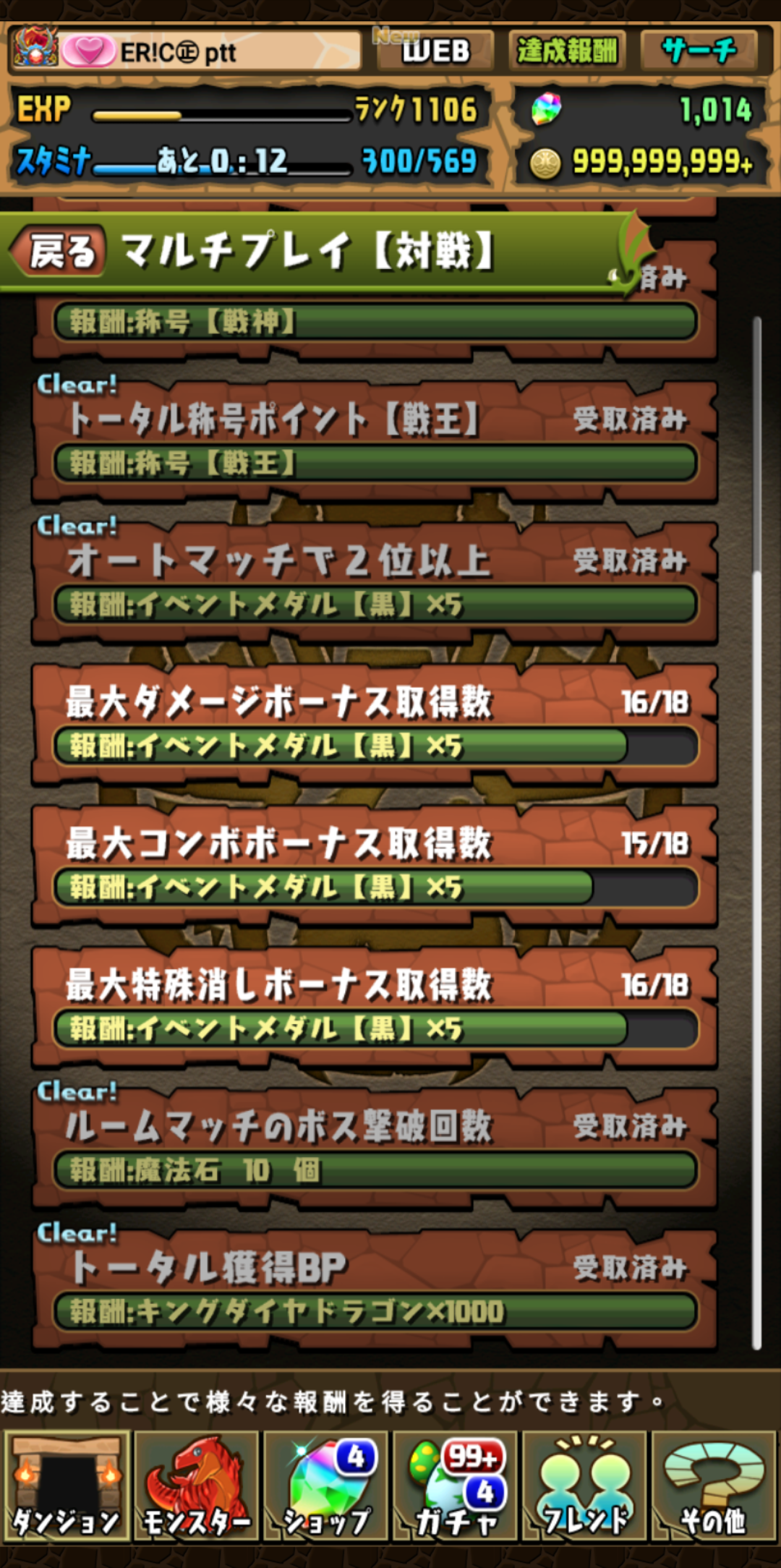Viewport: 781px width, 1568px height.
Task: Tap the 戻る back button
Action: (61, 252)
